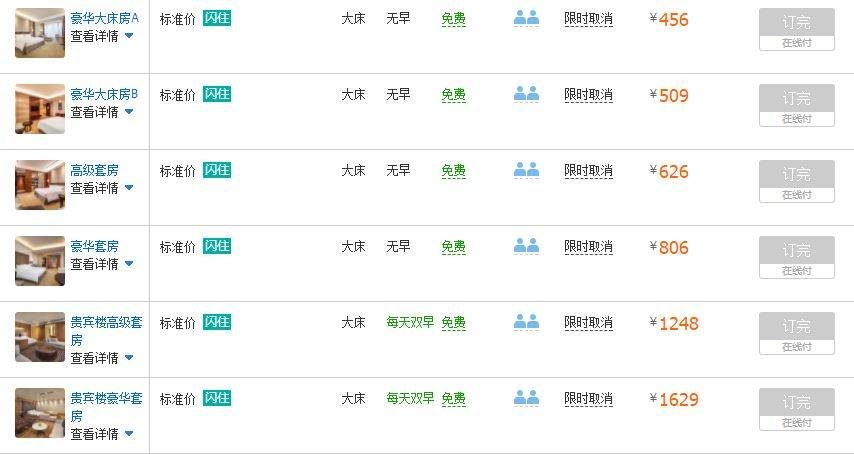Expand 查看详情 under 贵宾楼豪华套房
Screen dimensions: 854x454
coord(102,434)
